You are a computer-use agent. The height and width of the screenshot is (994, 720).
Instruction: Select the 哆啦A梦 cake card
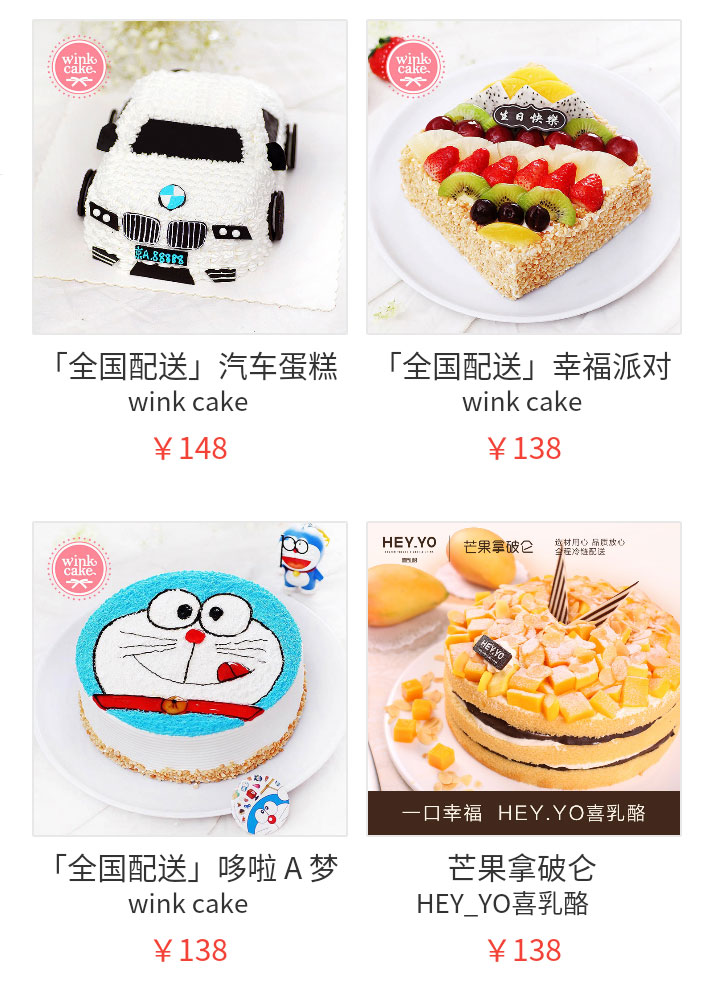190,678
